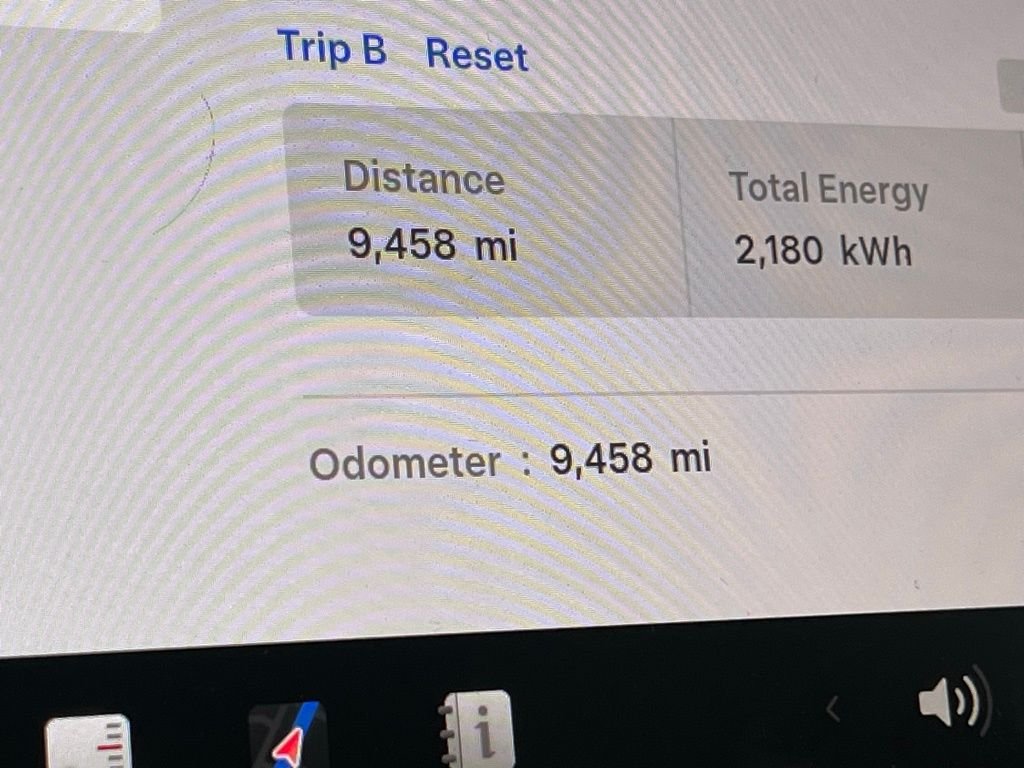Image resolution: width=1024 pixels, height=768 pixels.
Task: Open the navigation map app
Action: click(289, 737)
